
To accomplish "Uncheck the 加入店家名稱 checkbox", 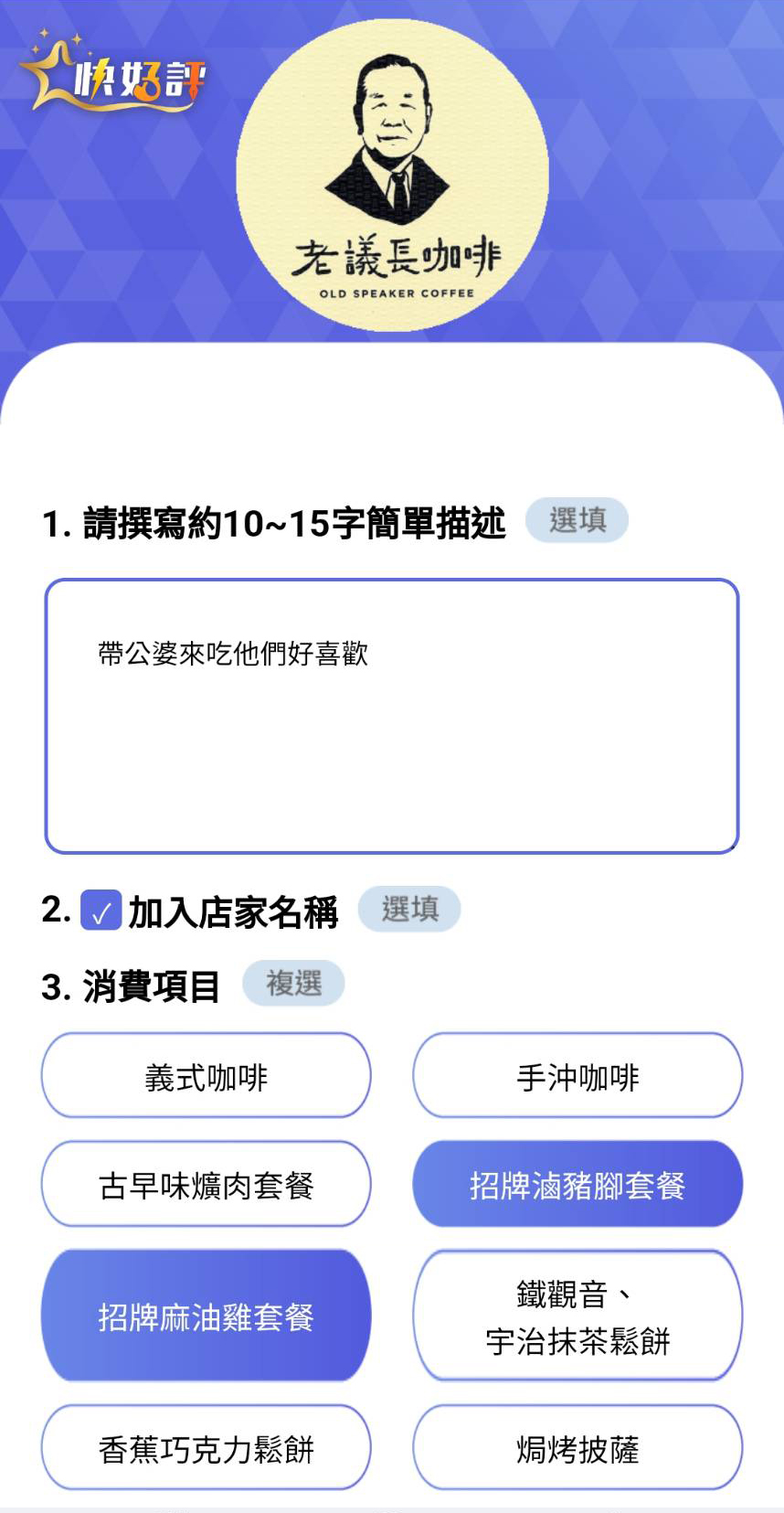I will point(101,911).
